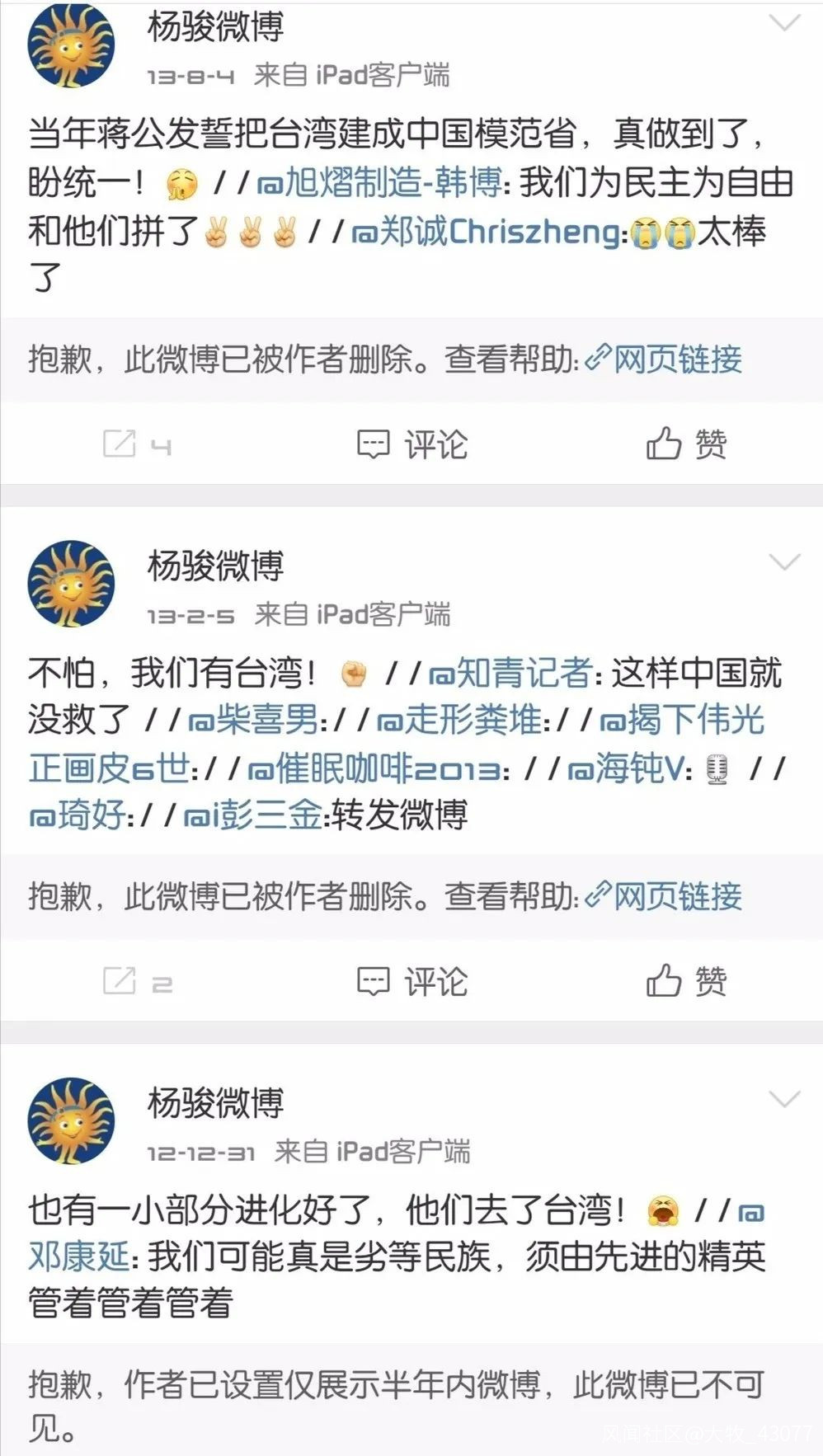823x1456 pixels.
Task: Expand the dropdown chevron on the 13-8-4 post
Action: (x=784, y=23)
